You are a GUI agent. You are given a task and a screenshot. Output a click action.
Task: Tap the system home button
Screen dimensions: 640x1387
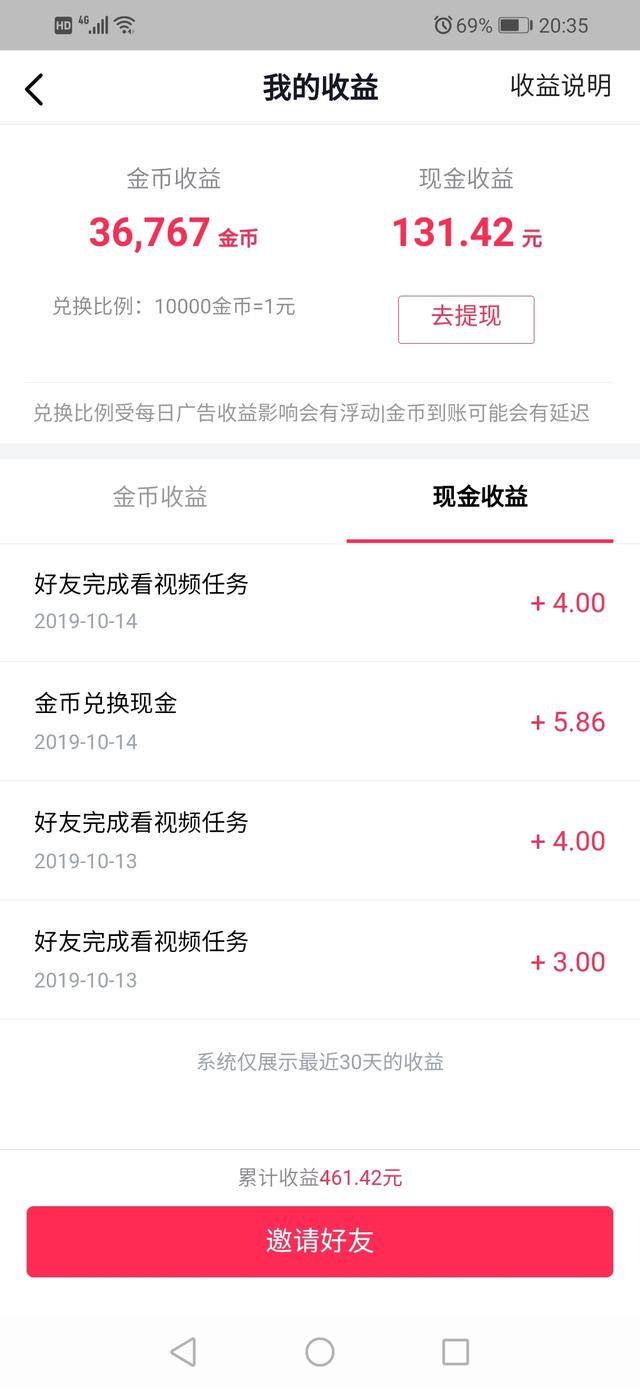pyautogui.click(x=320, y=1352)
